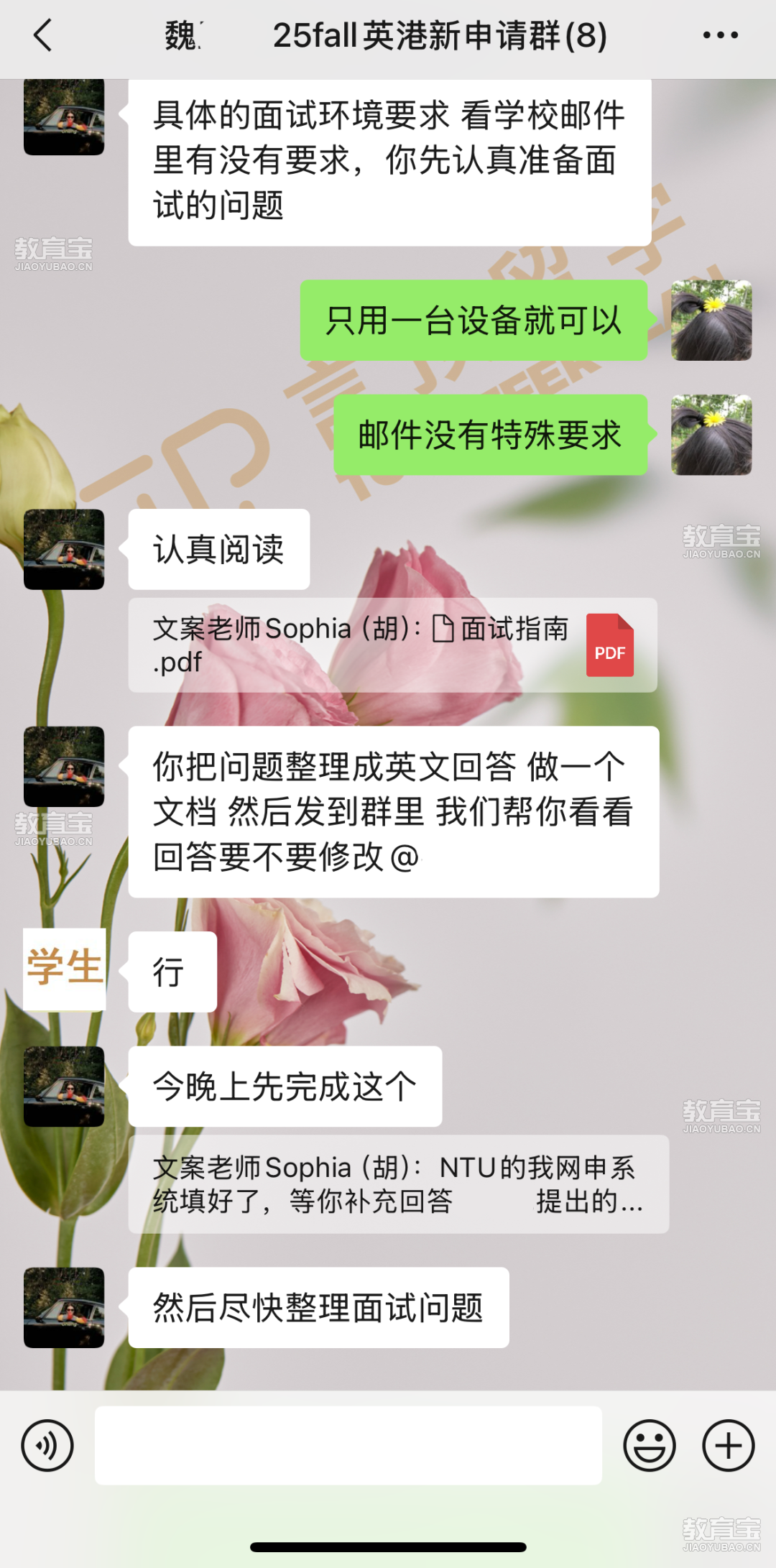The image size is (776, 1568).
Task: Focus the message text field
Action: [348, 1445]
